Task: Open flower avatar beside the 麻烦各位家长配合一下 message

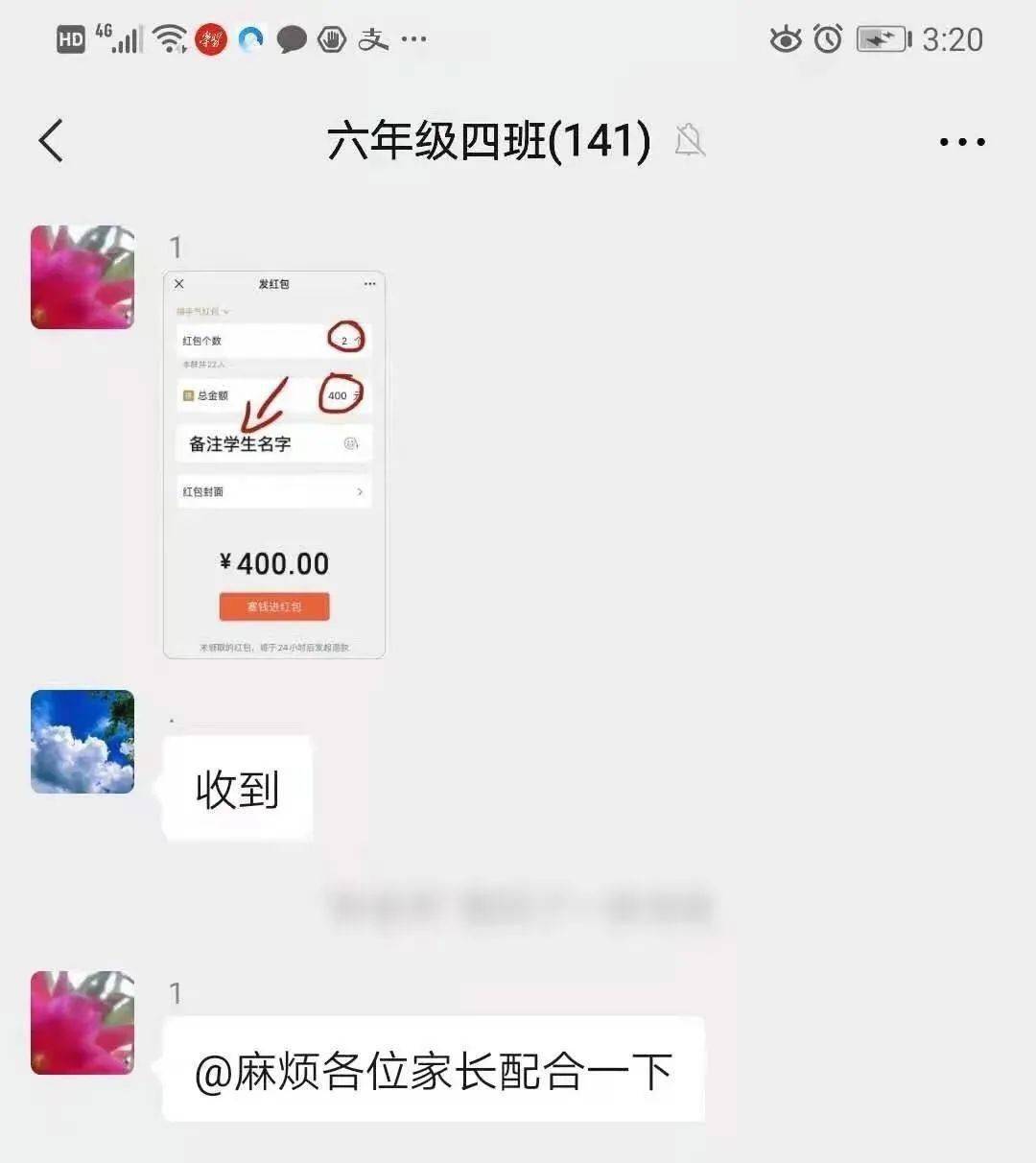Action: click(82, 1022)
